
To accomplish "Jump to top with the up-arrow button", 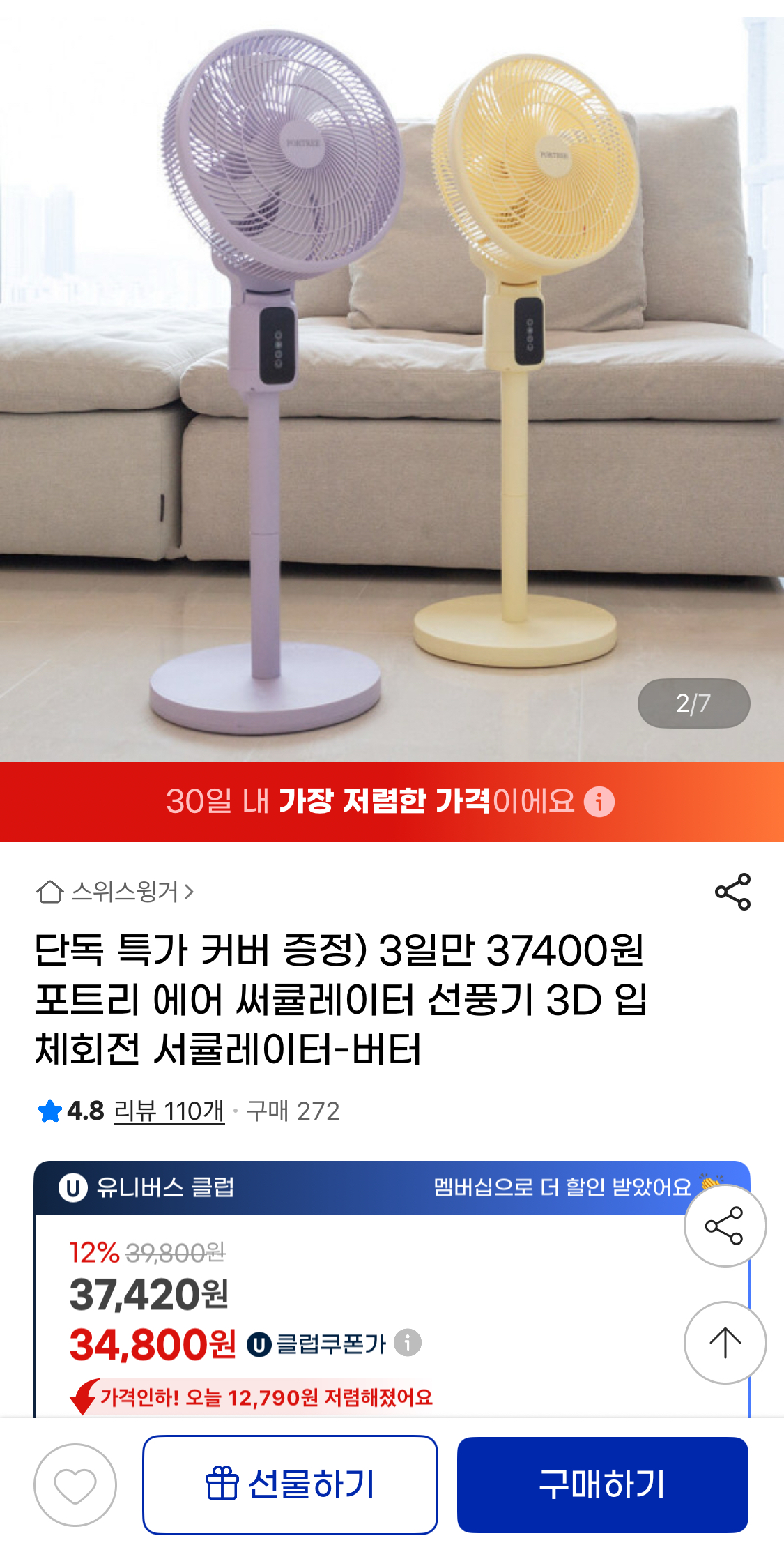I will click(x=725, y=1343).
